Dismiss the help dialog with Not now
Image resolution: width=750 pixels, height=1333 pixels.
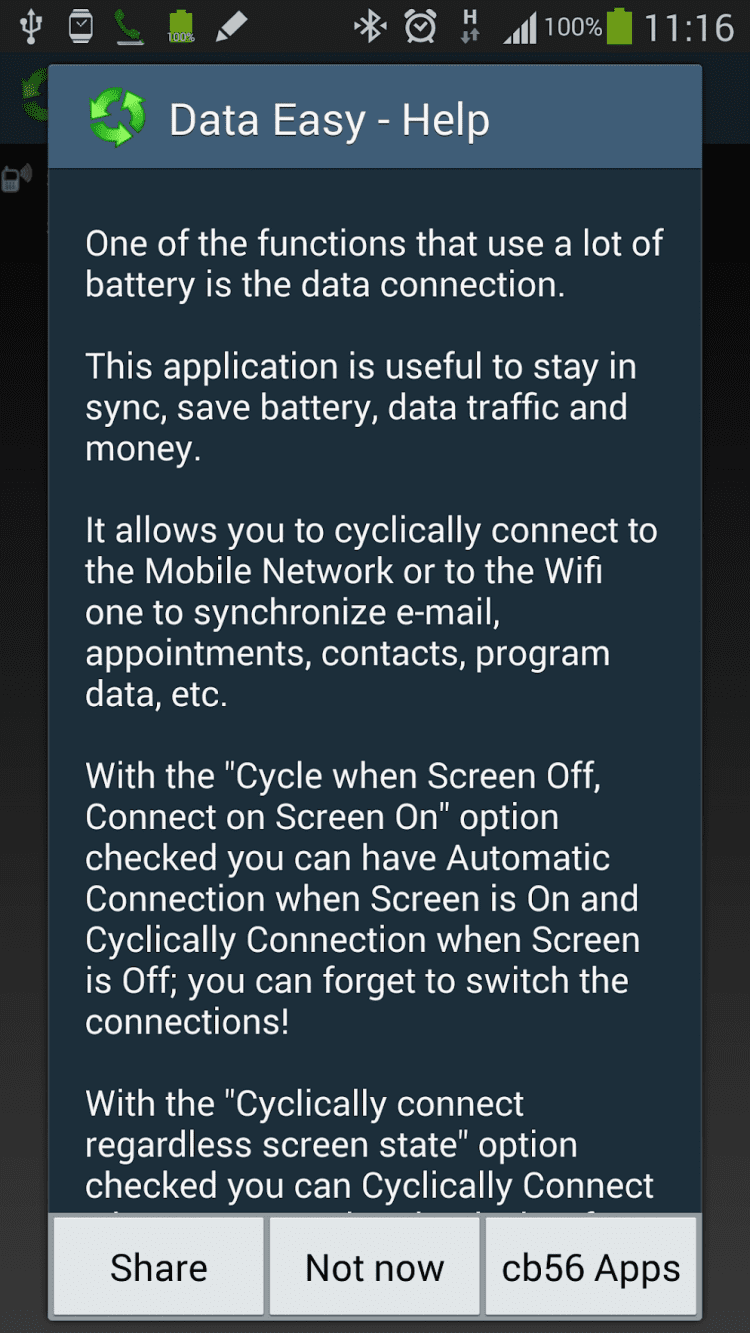click(375, 1266)
